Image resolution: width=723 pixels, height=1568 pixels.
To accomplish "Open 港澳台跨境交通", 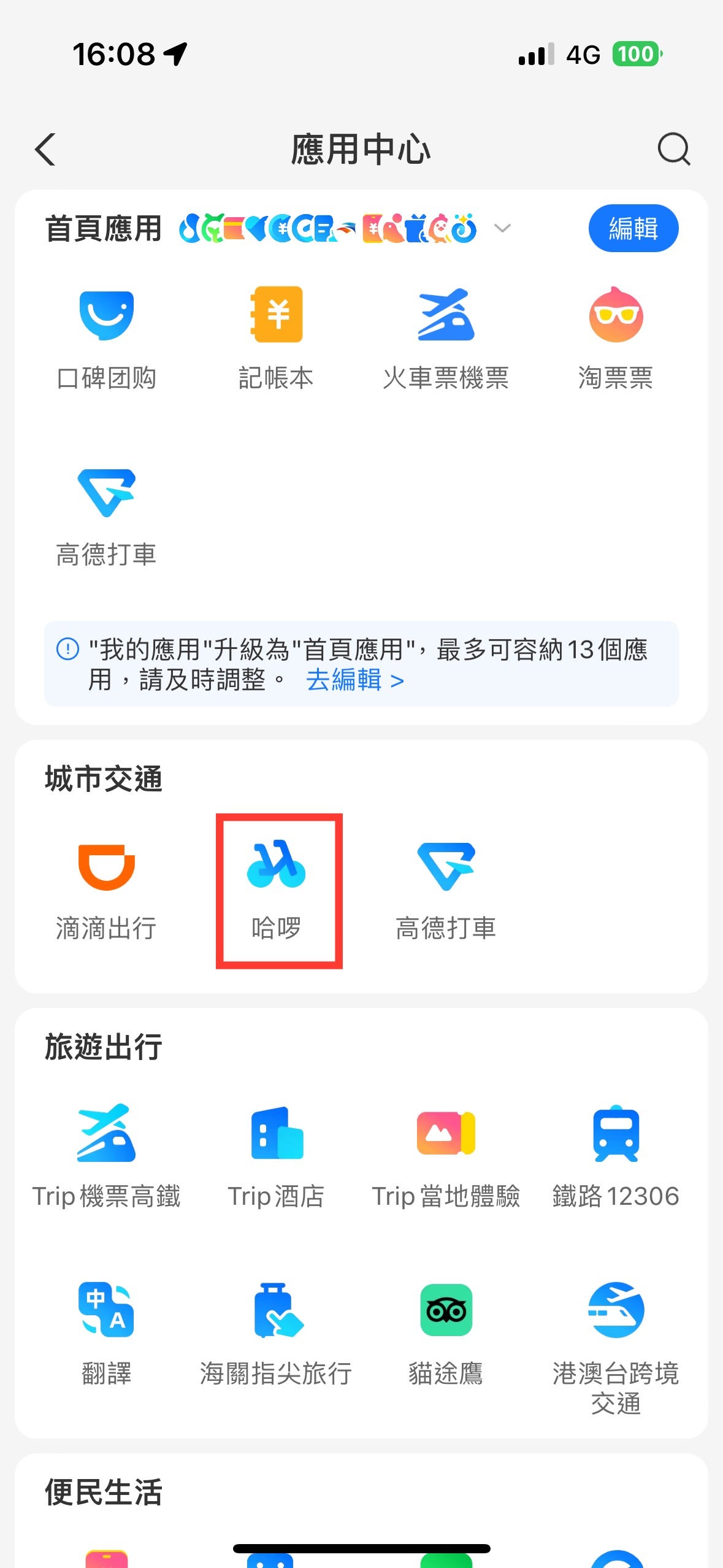I will click(x=616, y=1343).
